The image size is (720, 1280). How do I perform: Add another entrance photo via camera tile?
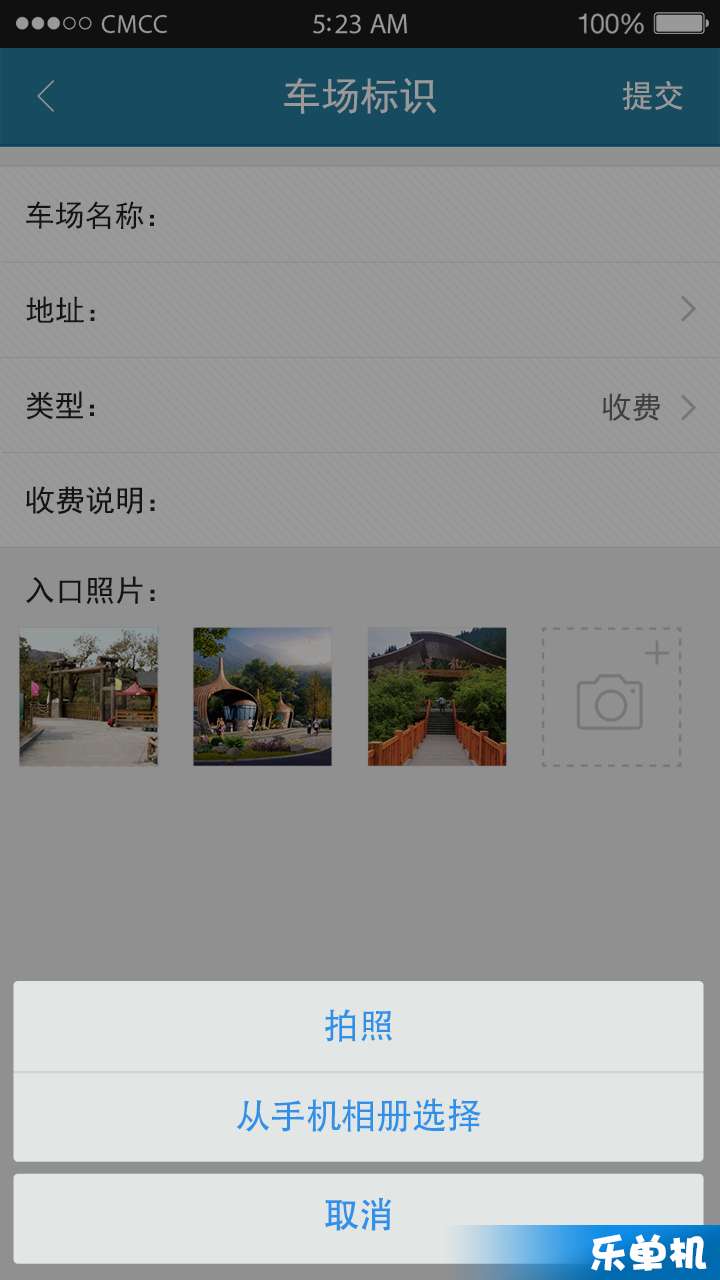[x=611, y=697]
